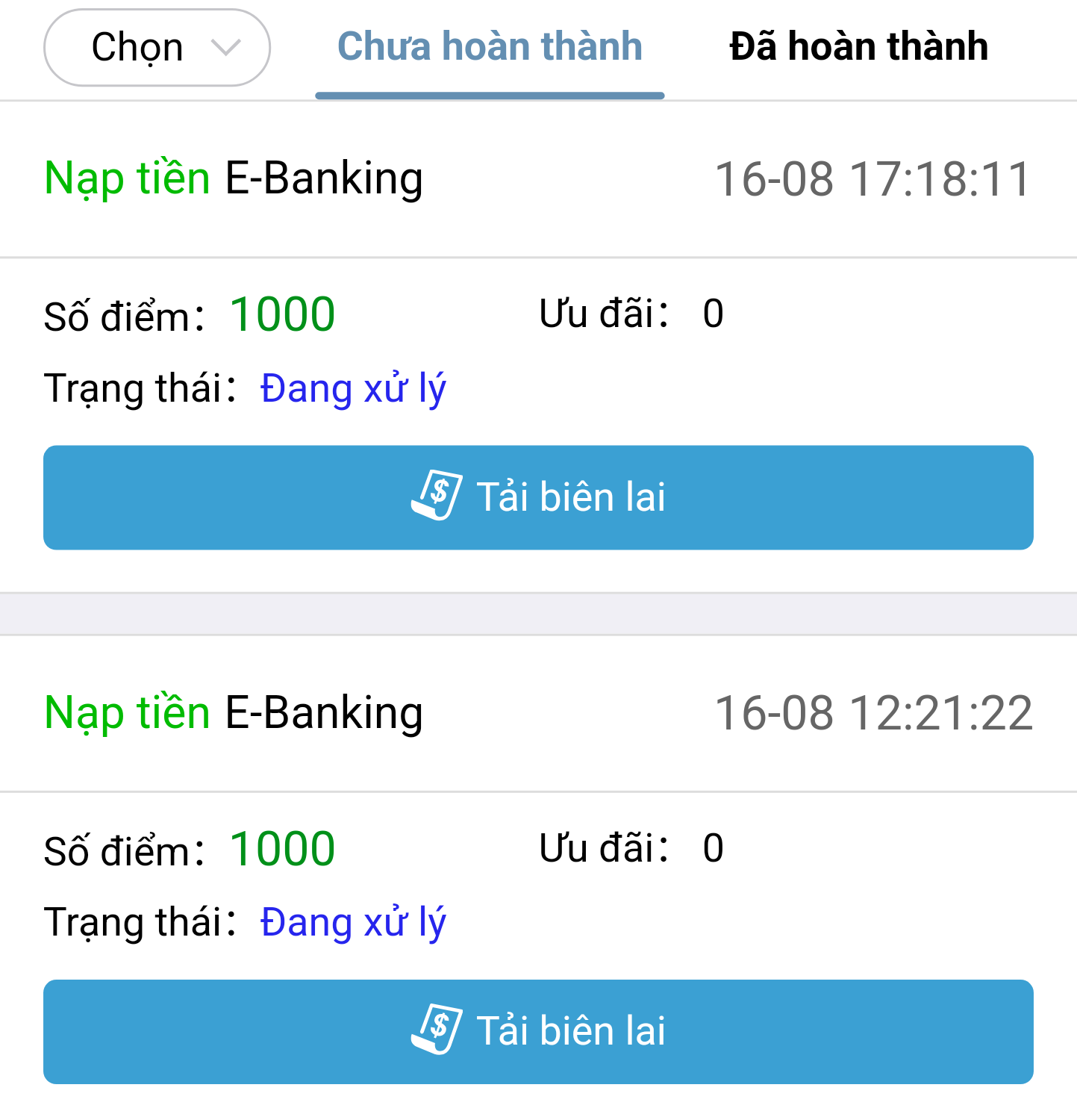
Task: Tap Tải biên lai for the 12:21:22 deposit
Action: [x=538, y=1031]
